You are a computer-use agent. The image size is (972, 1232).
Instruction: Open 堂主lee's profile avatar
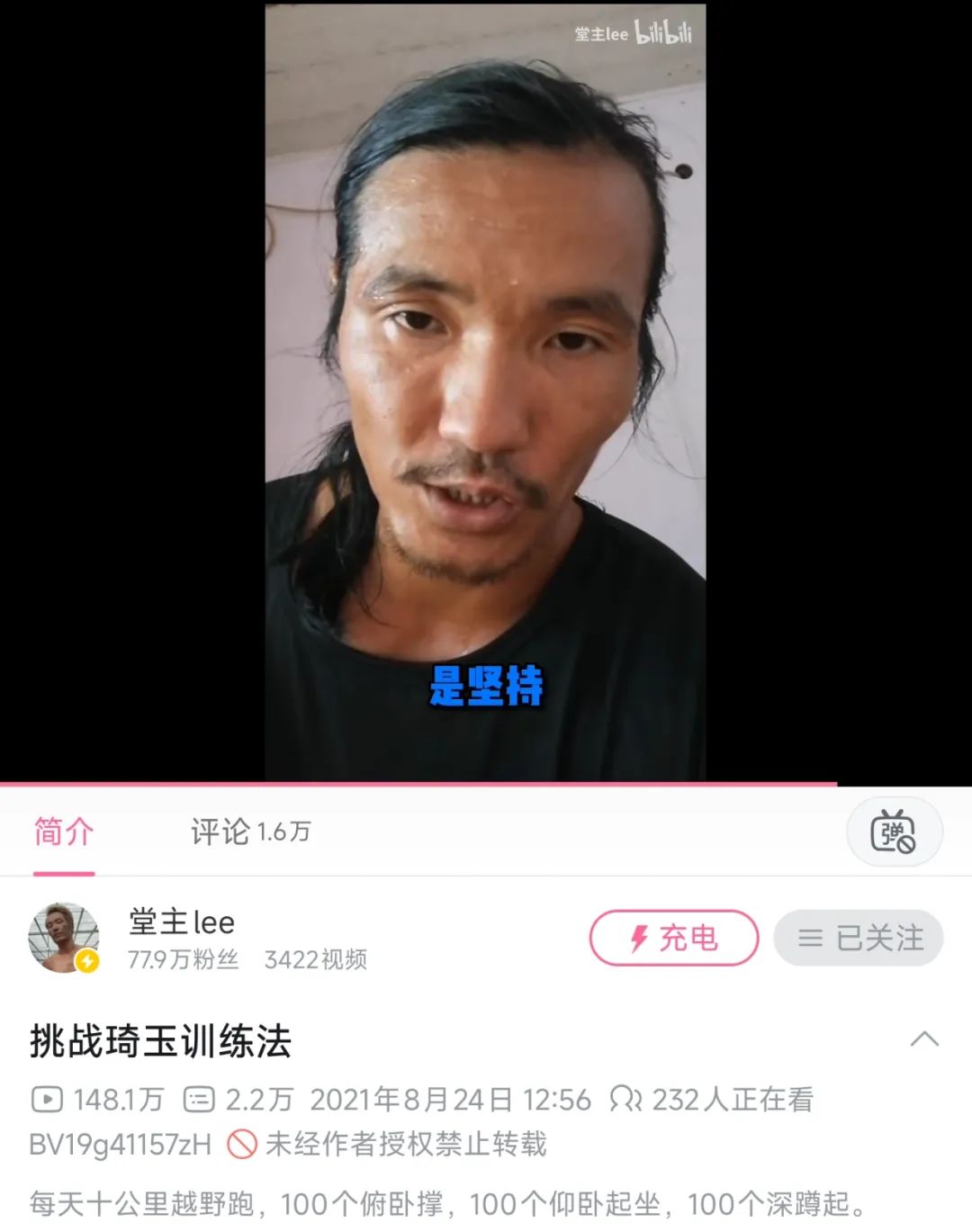click(64, 938)
